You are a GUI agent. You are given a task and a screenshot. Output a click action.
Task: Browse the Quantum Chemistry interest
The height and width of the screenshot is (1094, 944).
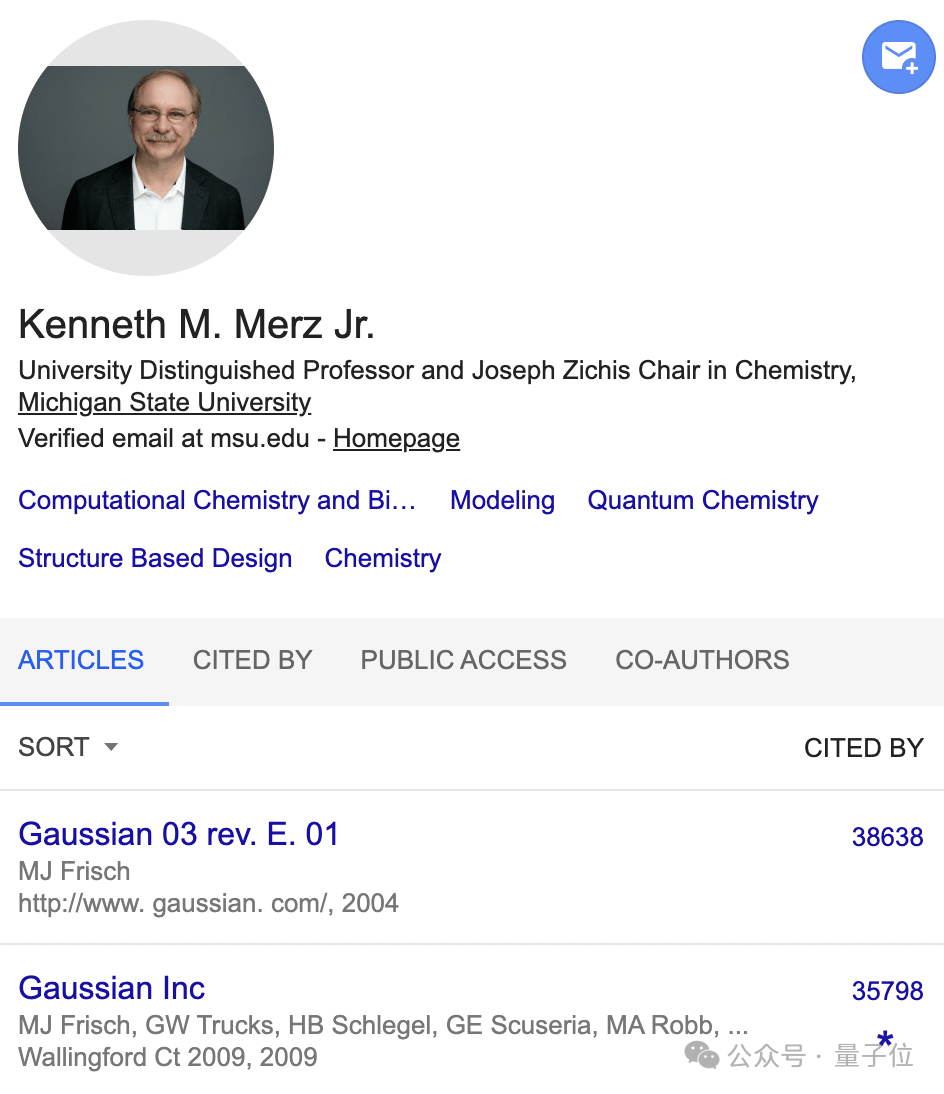(x=703, y=500)
